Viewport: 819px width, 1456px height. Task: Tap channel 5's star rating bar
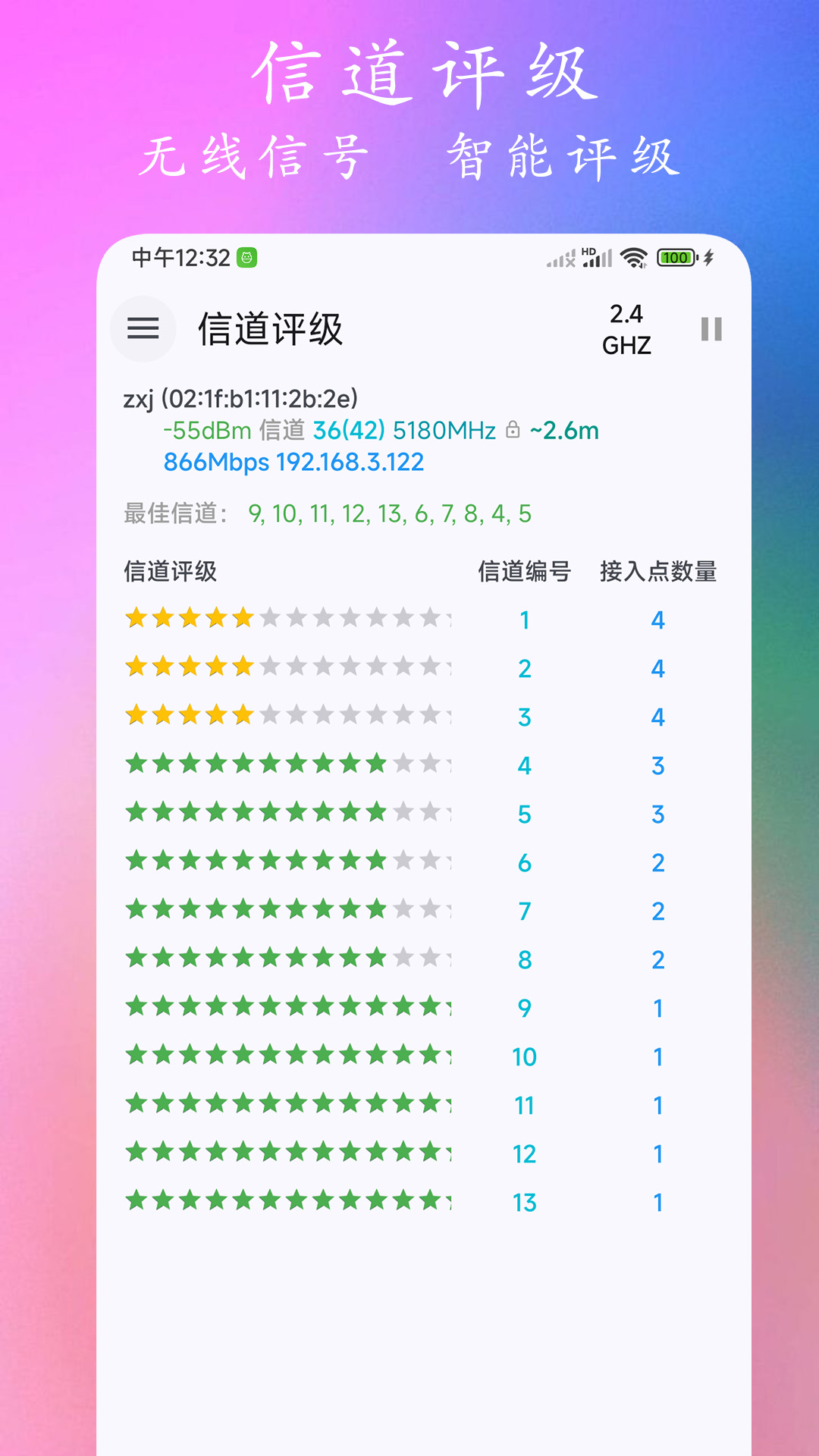pyautogui.click(x=281, y=813)
